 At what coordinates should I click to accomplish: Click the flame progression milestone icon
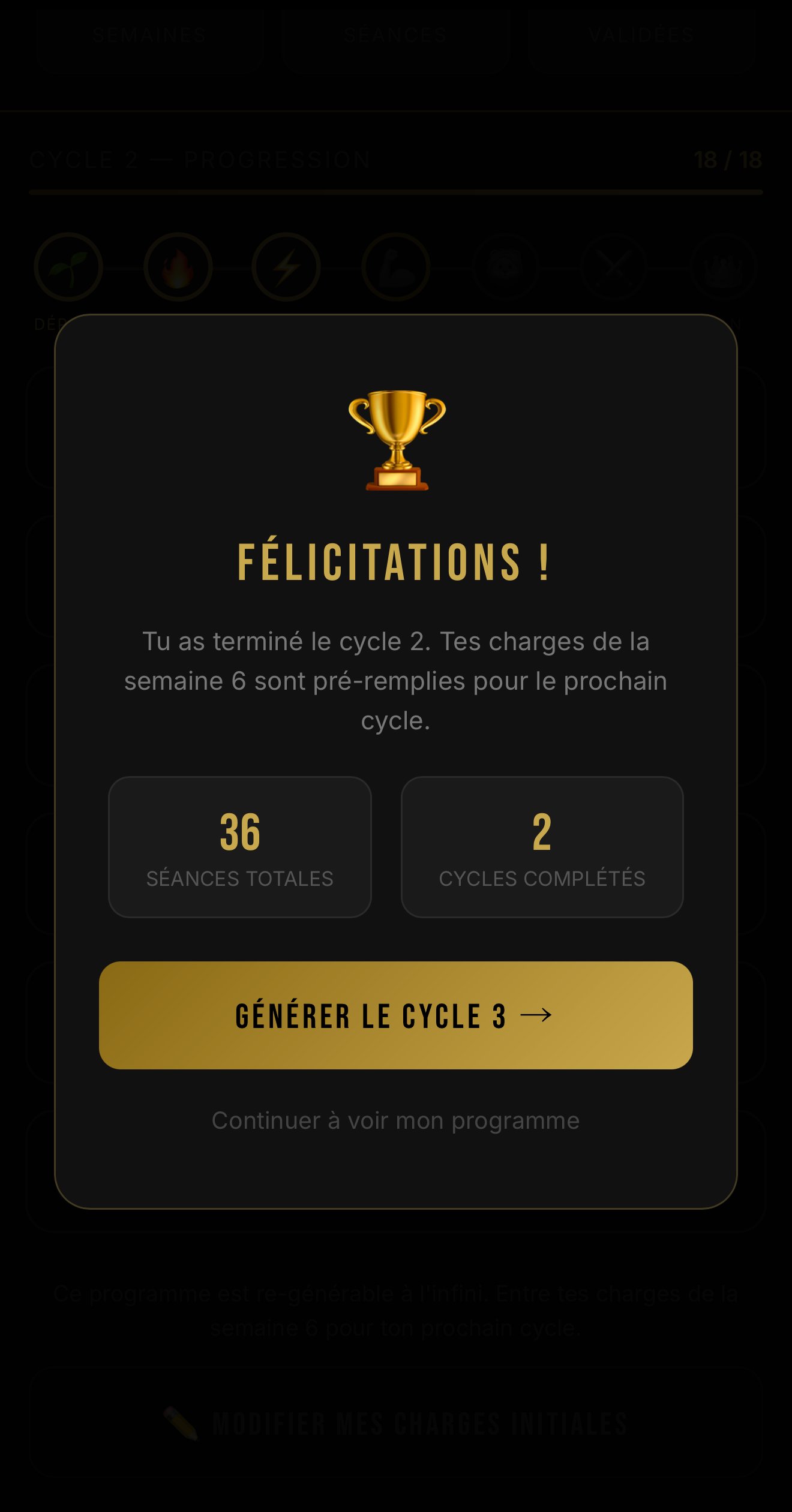[178, 268]
